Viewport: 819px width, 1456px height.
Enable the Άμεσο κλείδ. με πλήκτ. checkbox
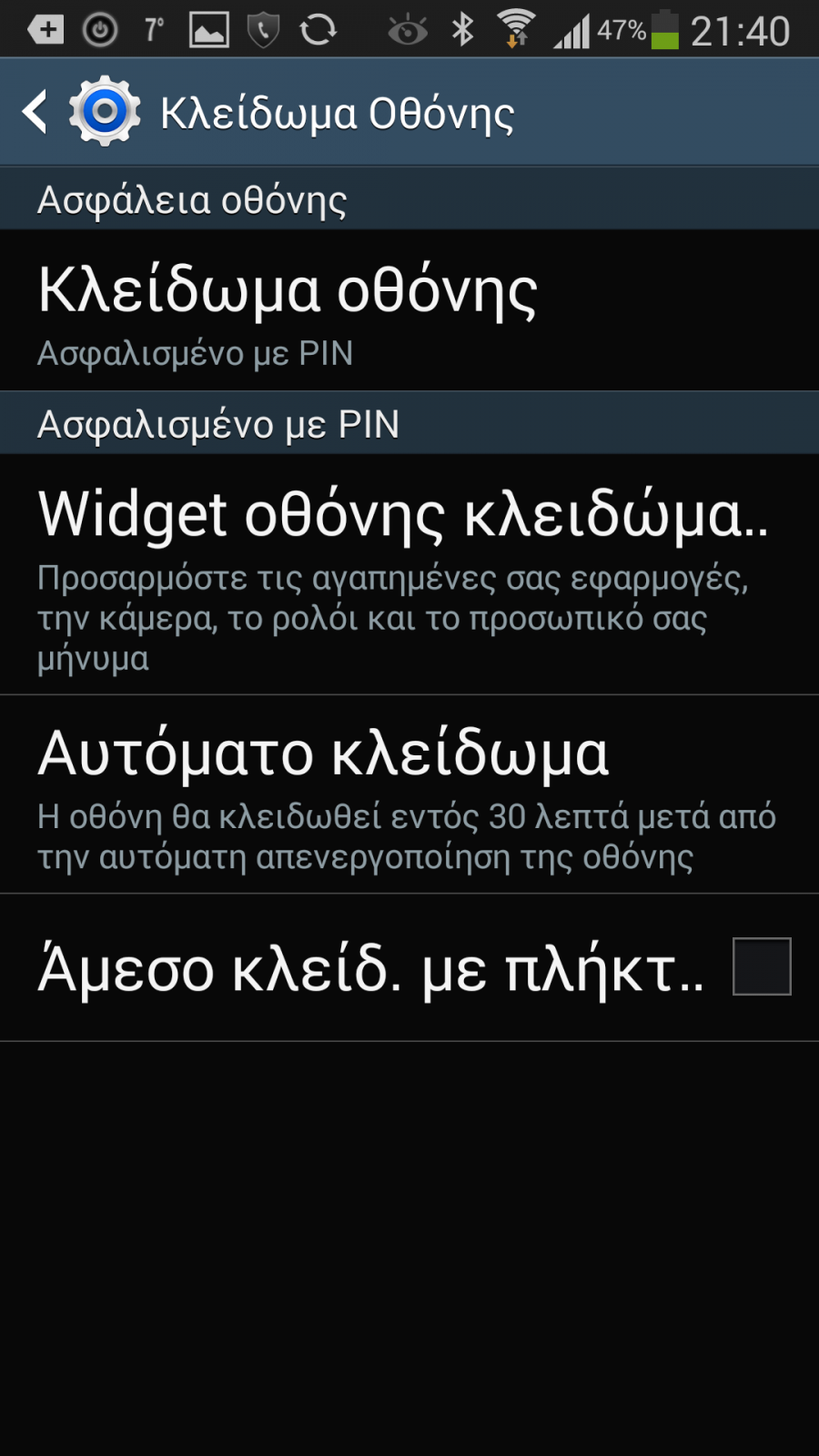762,966
